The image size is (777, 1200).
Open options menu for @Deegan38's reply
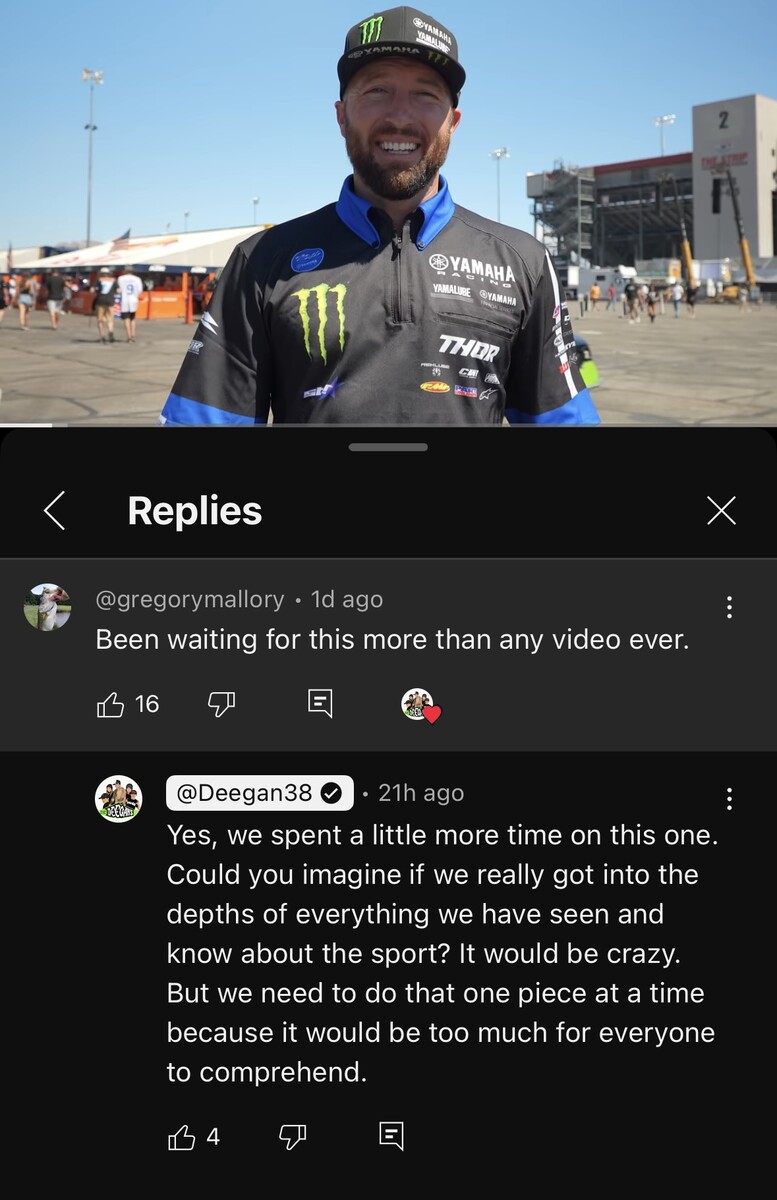coord(729,798)
